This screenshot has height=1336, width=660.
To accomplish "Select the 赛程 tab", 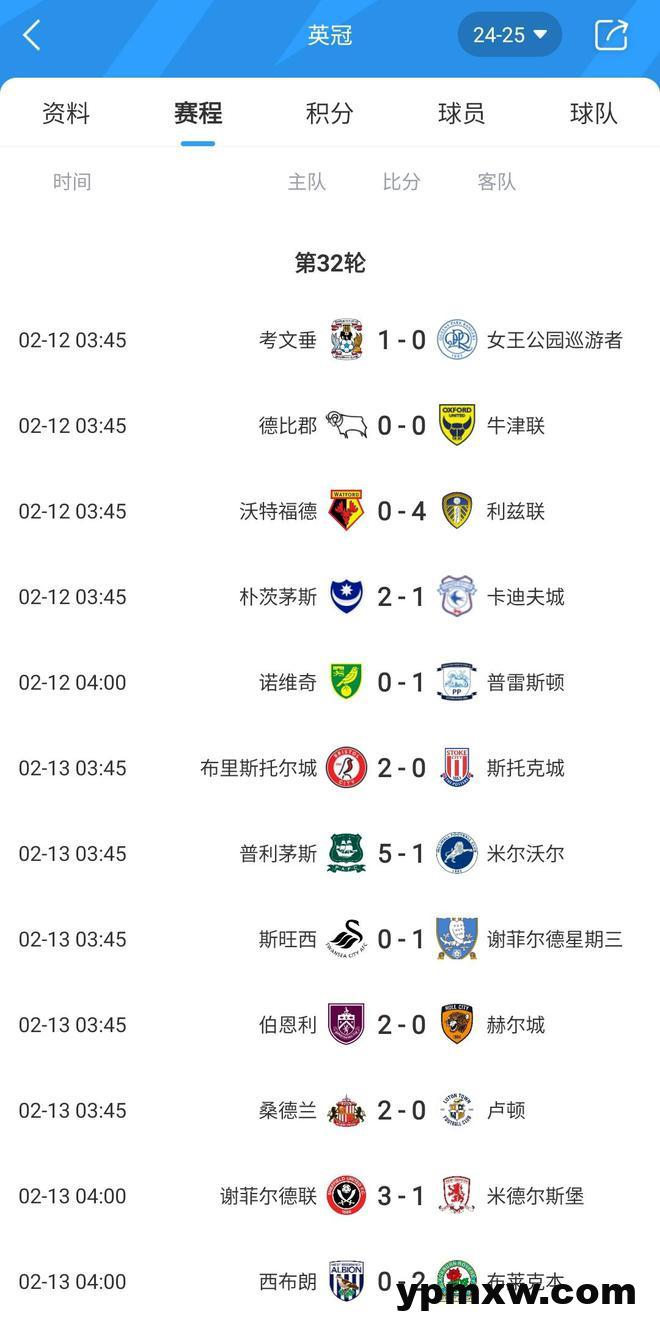I will coord(198,113).
